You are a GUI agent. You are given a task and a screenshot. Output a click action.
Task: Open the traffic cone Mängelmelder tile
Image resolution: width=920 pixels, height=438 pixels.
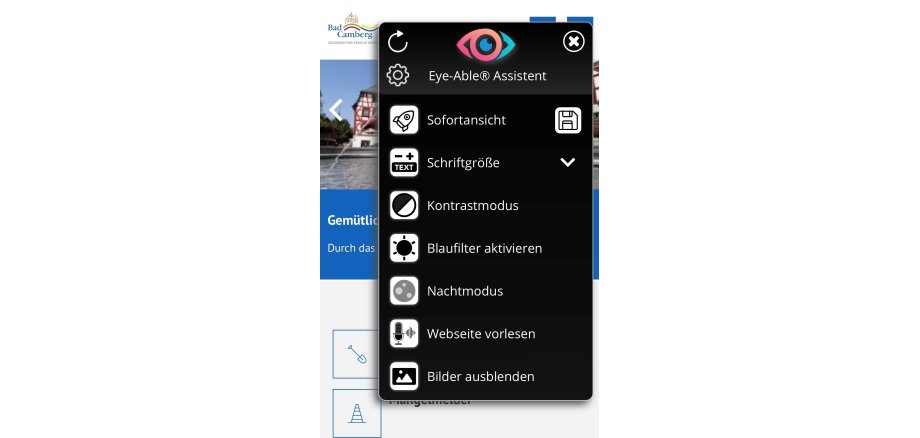click(356, 413)
